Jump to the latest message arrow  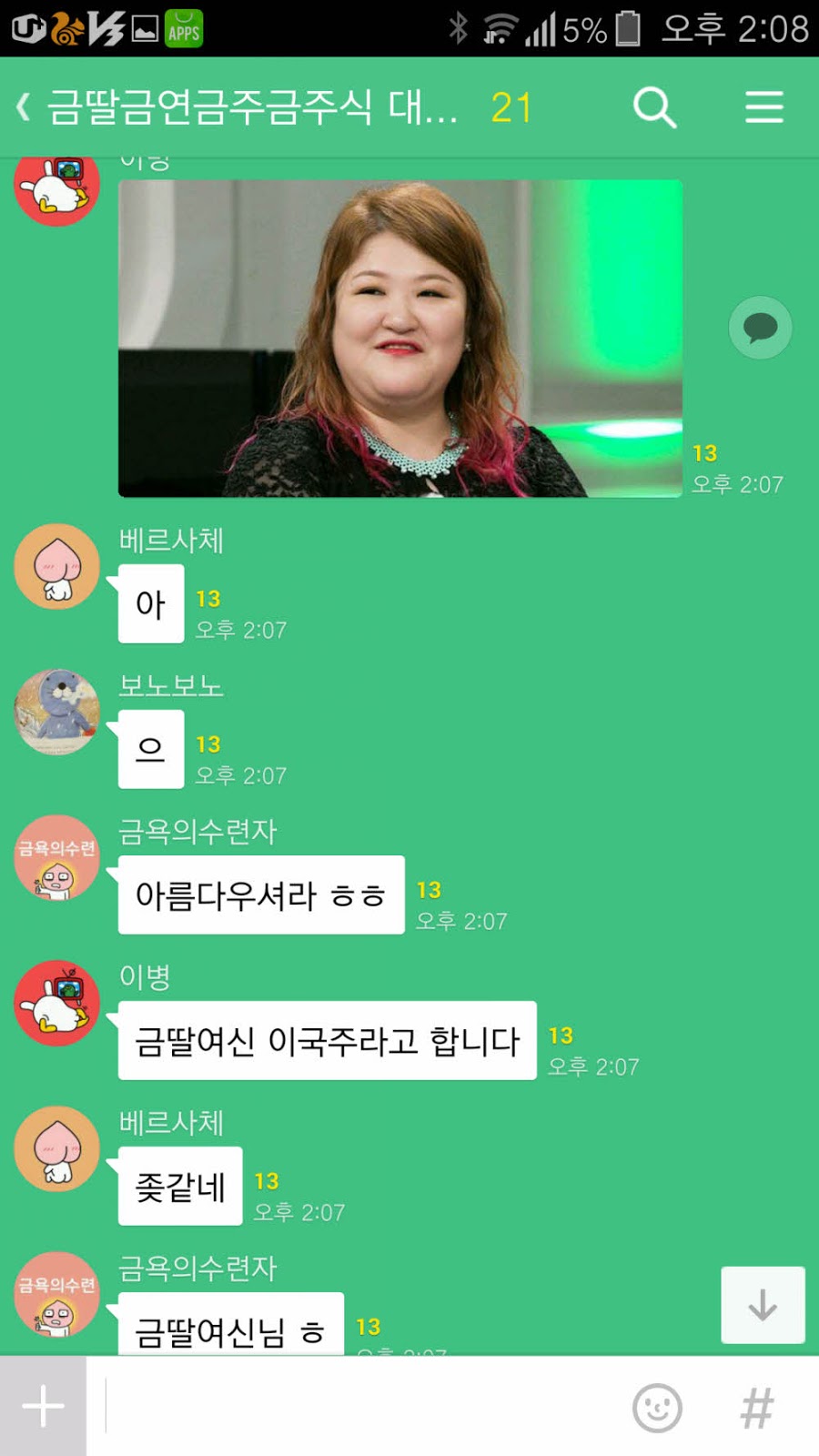[763, 1305]
